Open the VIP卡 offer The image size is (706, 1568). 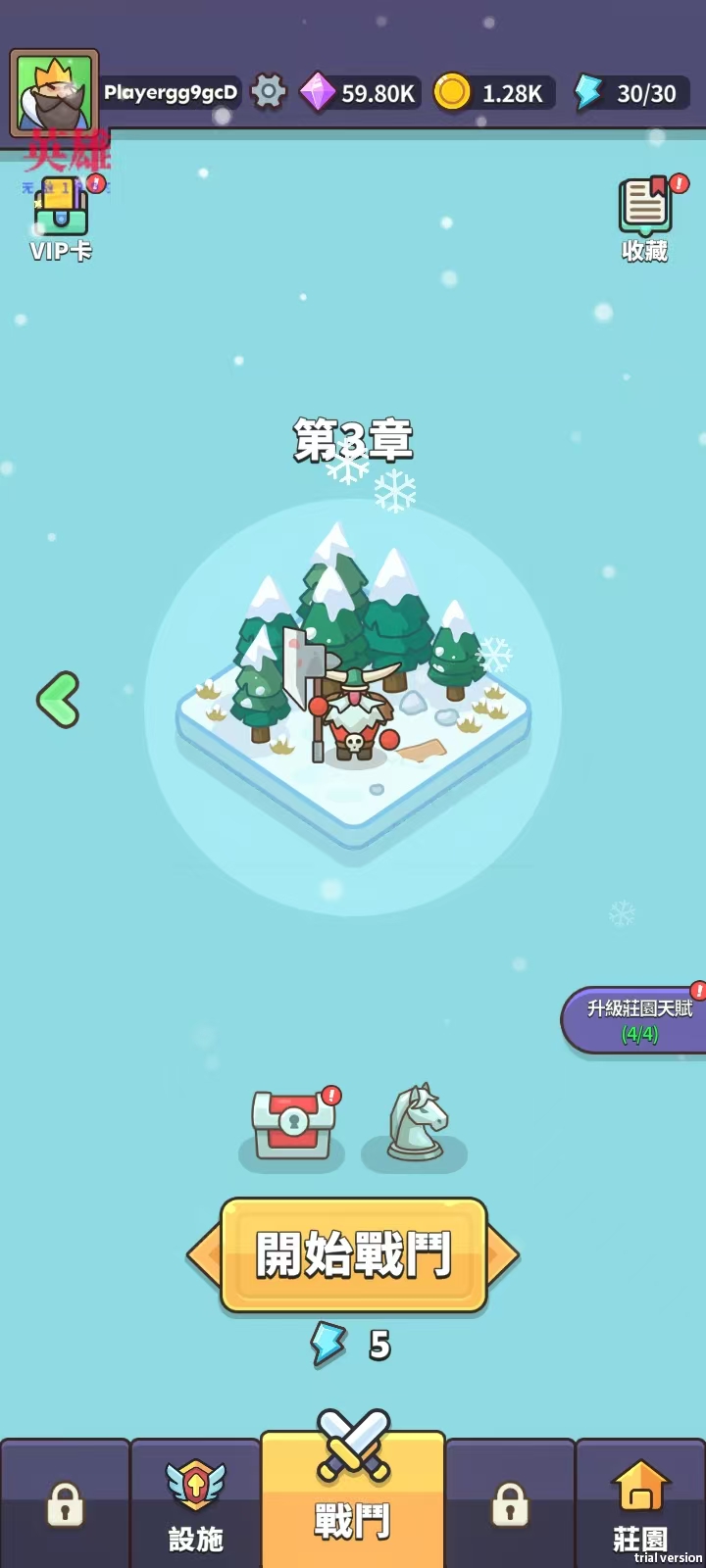click(x=61, y=220)
